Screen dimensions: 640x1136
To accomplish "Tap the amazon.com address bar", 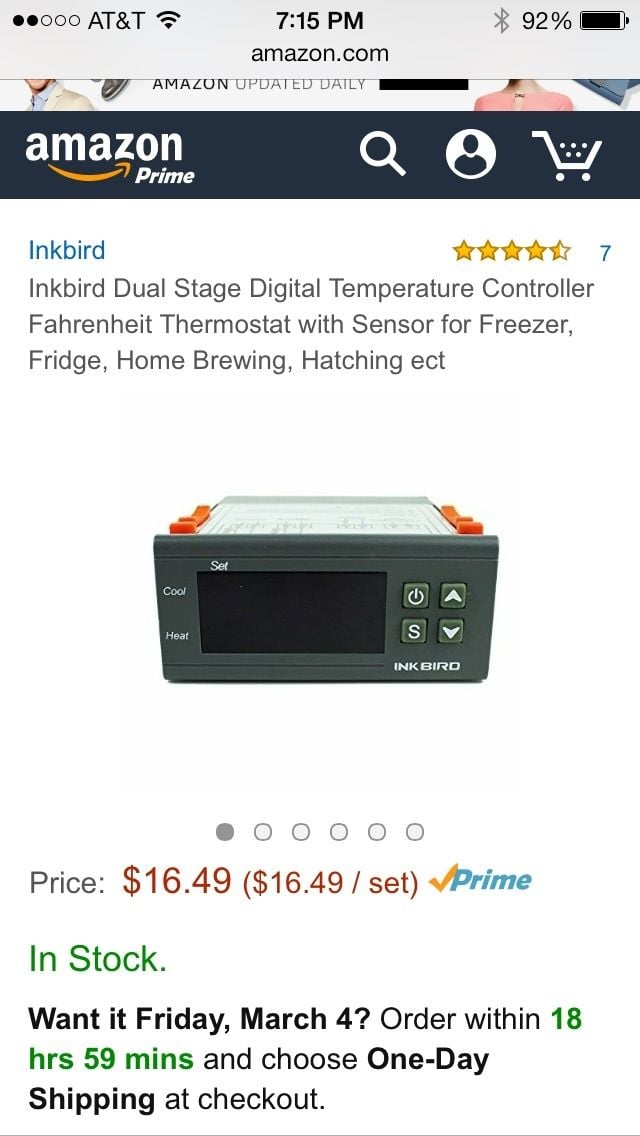I will tap(320, 53).
